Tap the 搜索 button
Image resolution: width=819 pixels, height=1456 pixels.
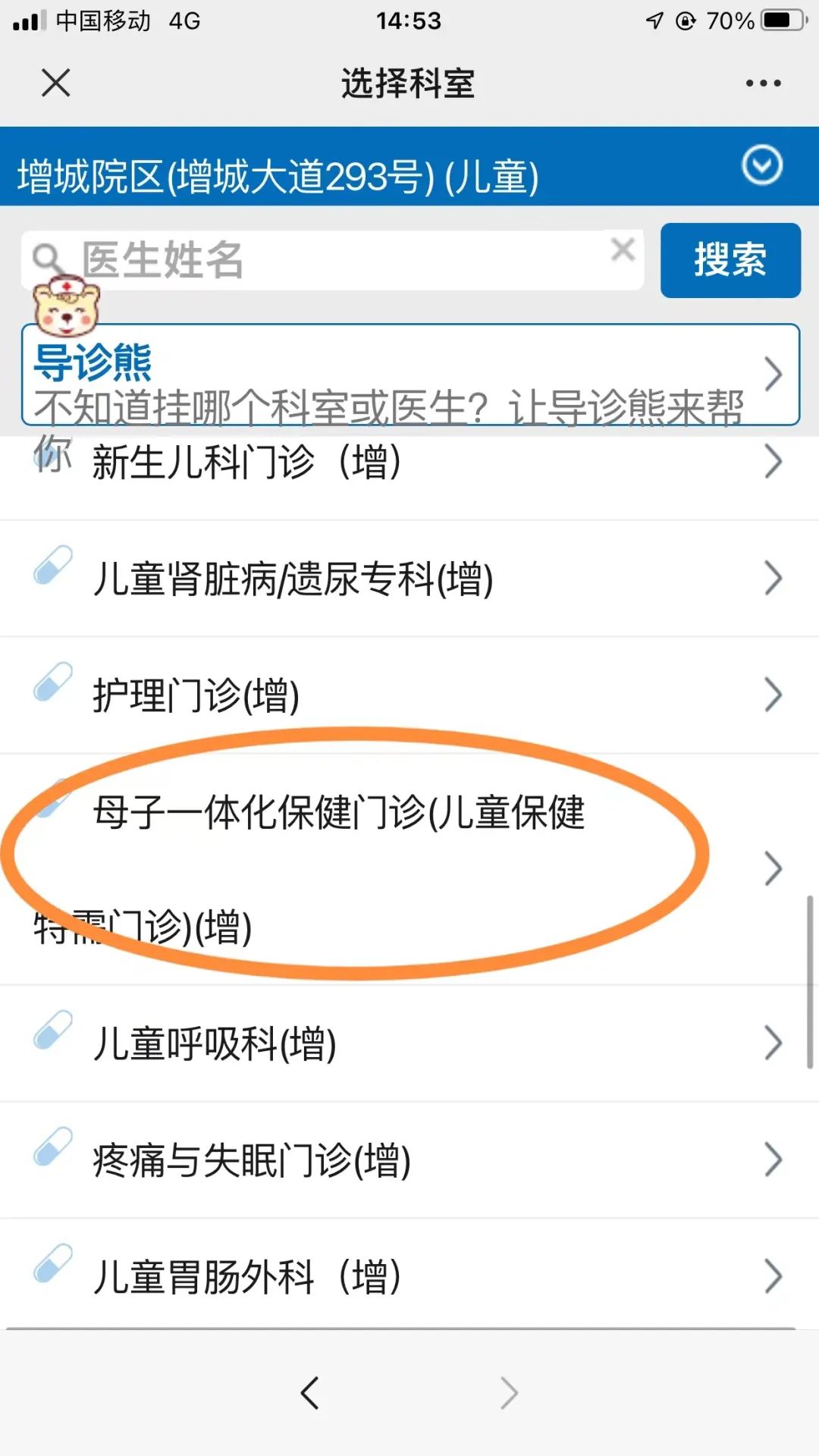[x=730, y=260]
